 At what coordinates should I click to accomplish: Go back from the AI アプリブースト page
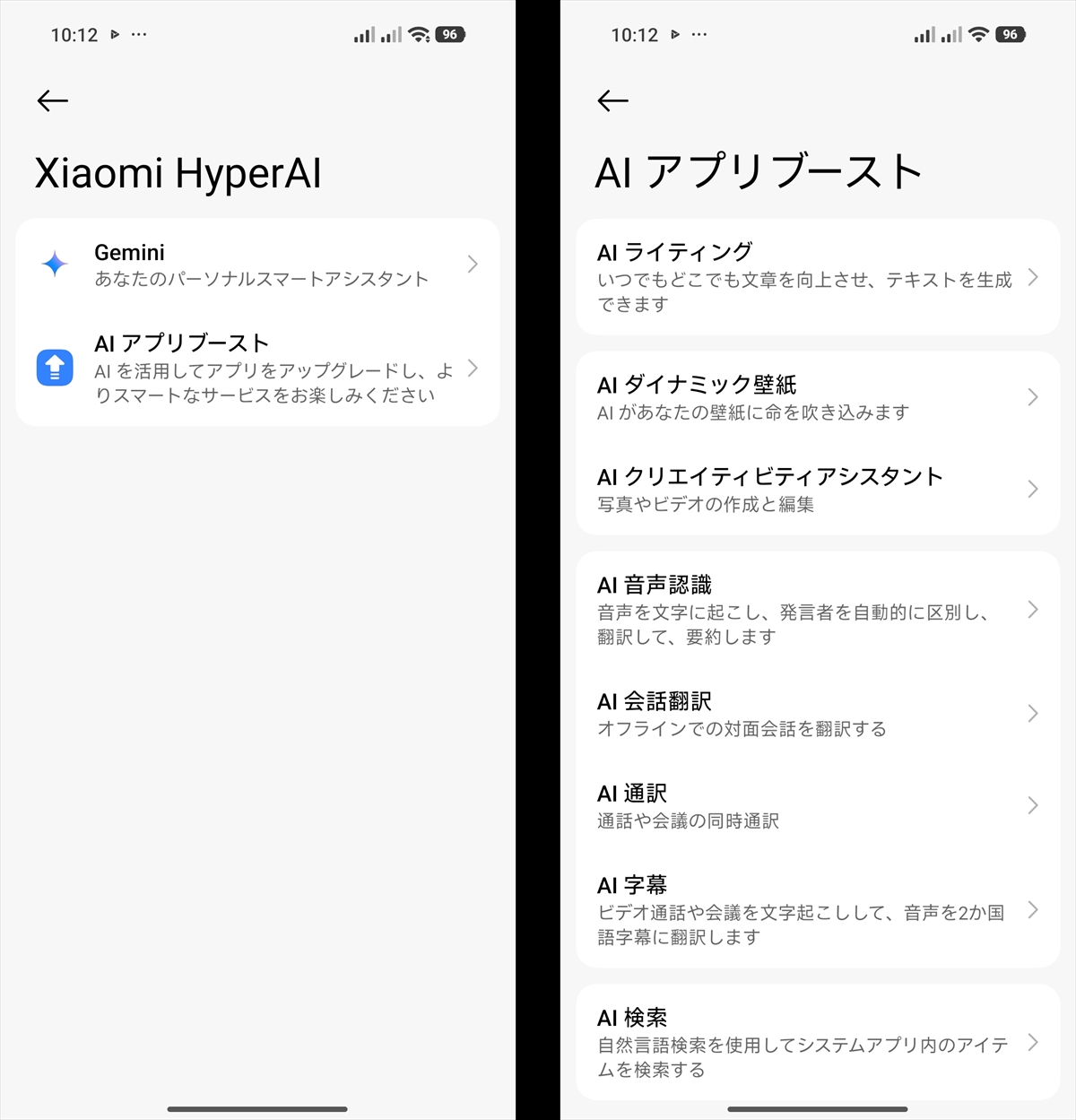pyautogui.click(x=613, y=101)
